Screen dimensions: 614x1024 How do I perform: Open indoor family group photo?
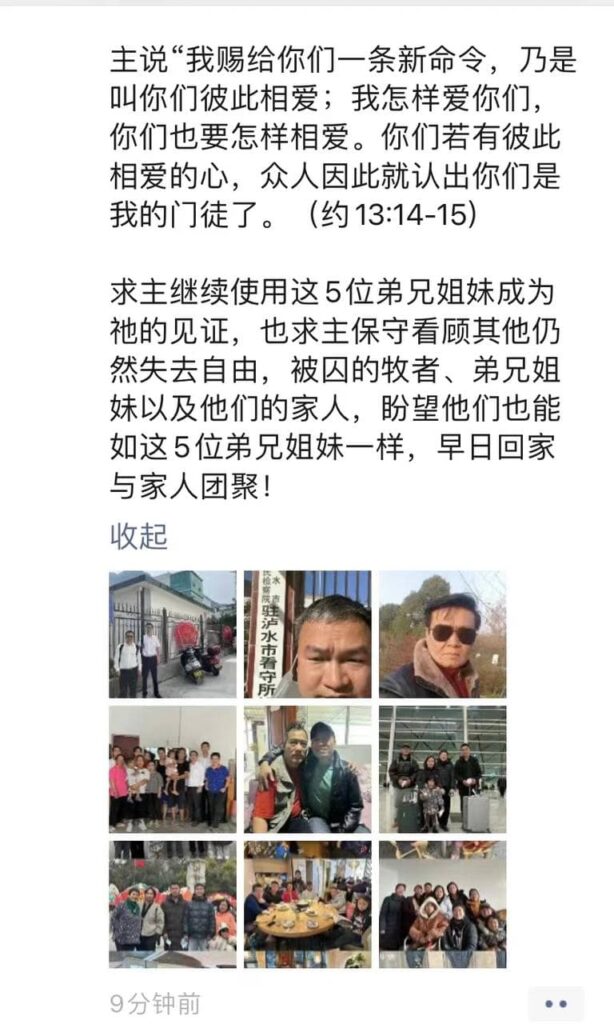pos(172,769)
